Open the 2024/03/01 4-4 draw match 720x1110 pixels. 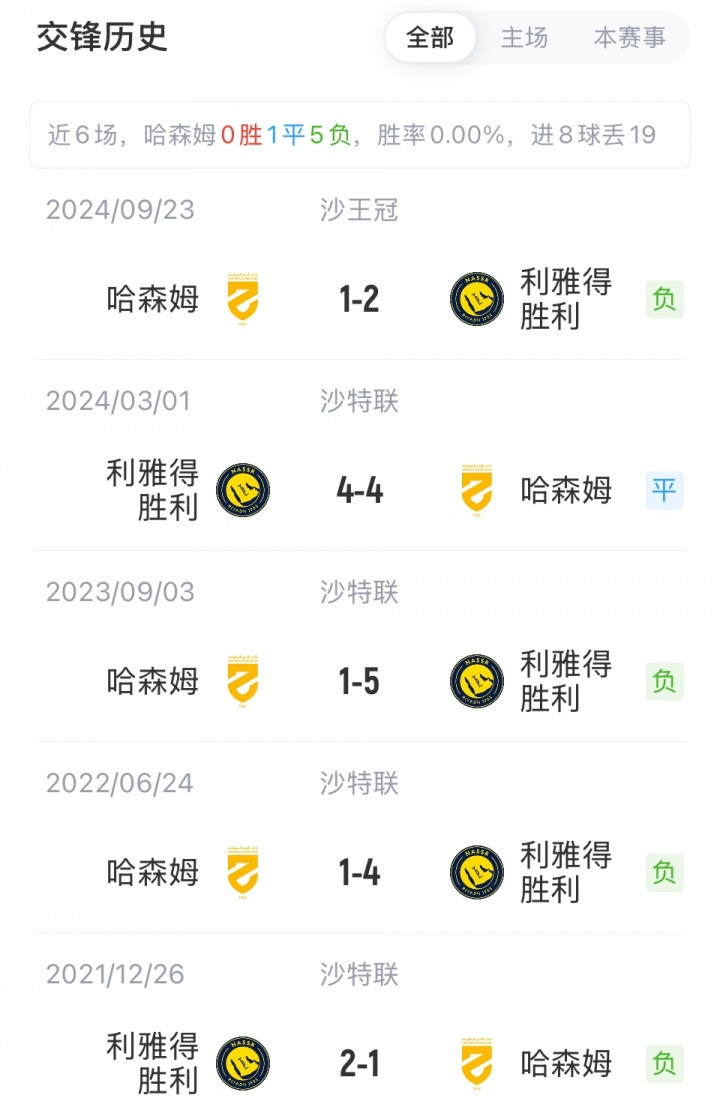[x=359, y=490]
